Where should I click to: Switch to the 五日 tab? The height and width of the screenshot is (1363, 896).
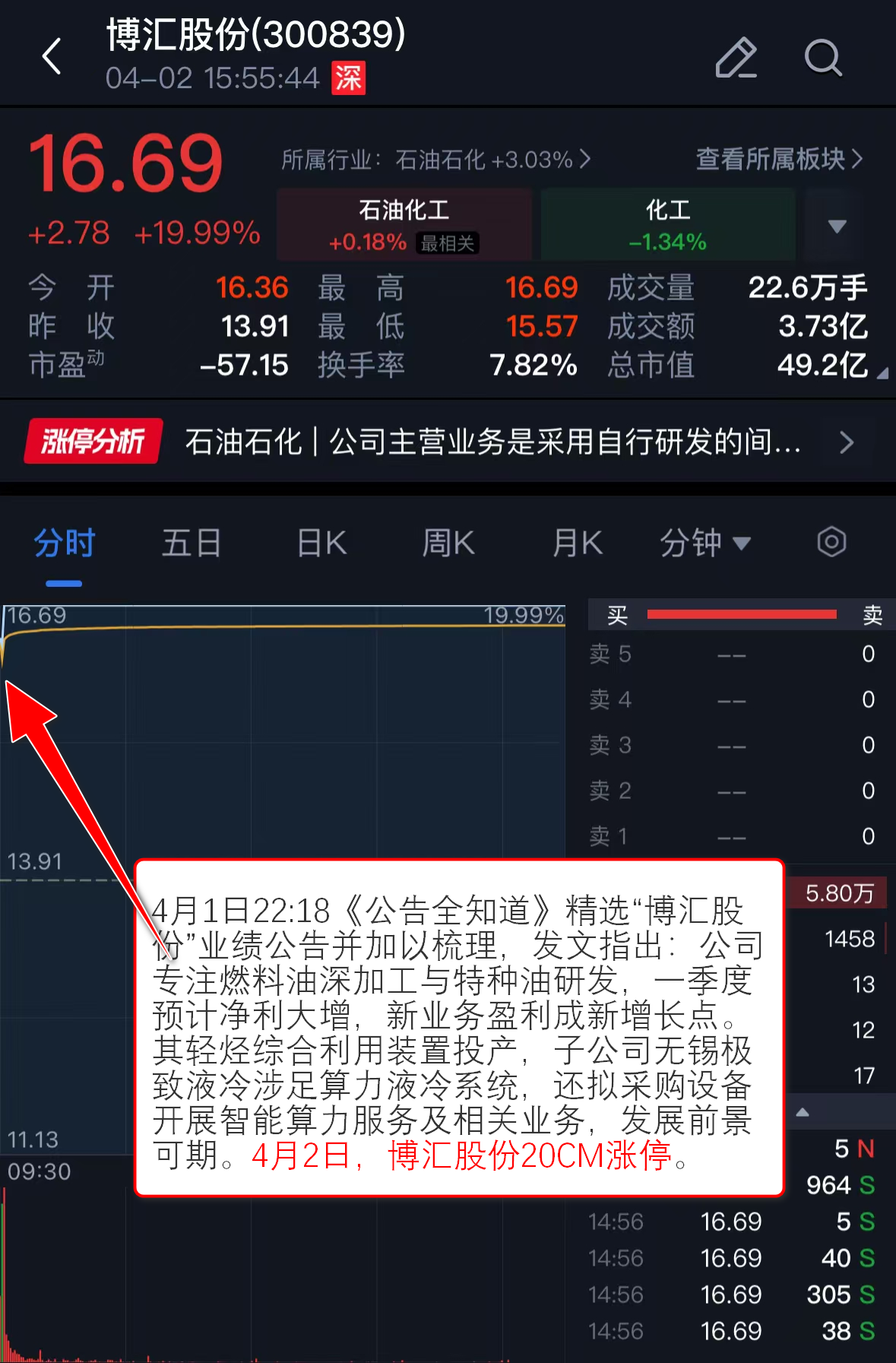(192, 544)
